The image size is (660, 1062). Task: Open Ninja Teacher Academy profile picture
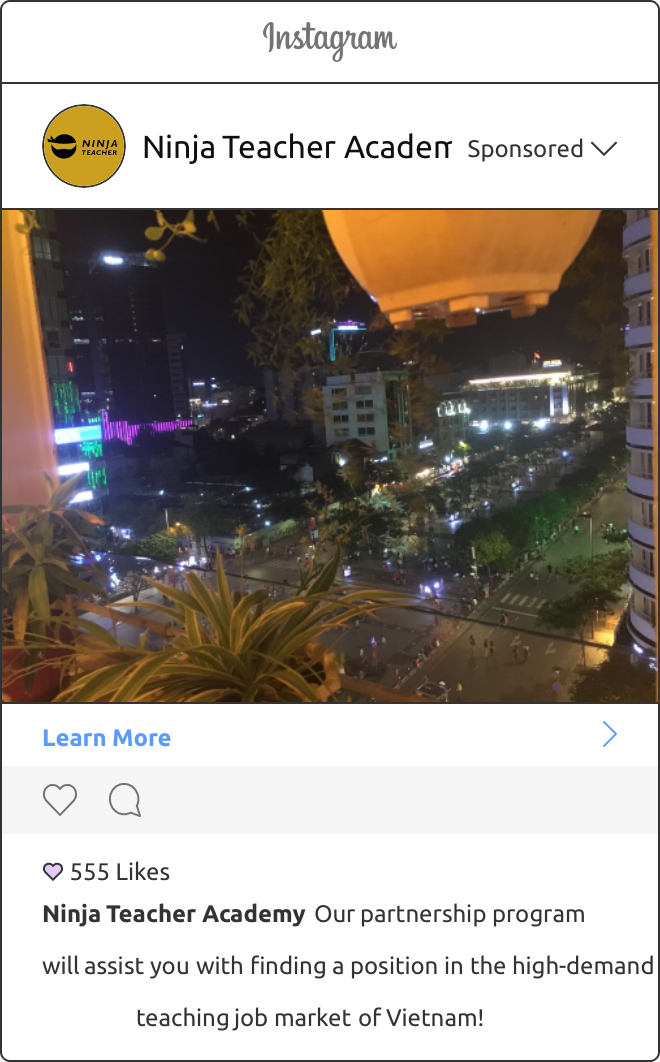84,147
